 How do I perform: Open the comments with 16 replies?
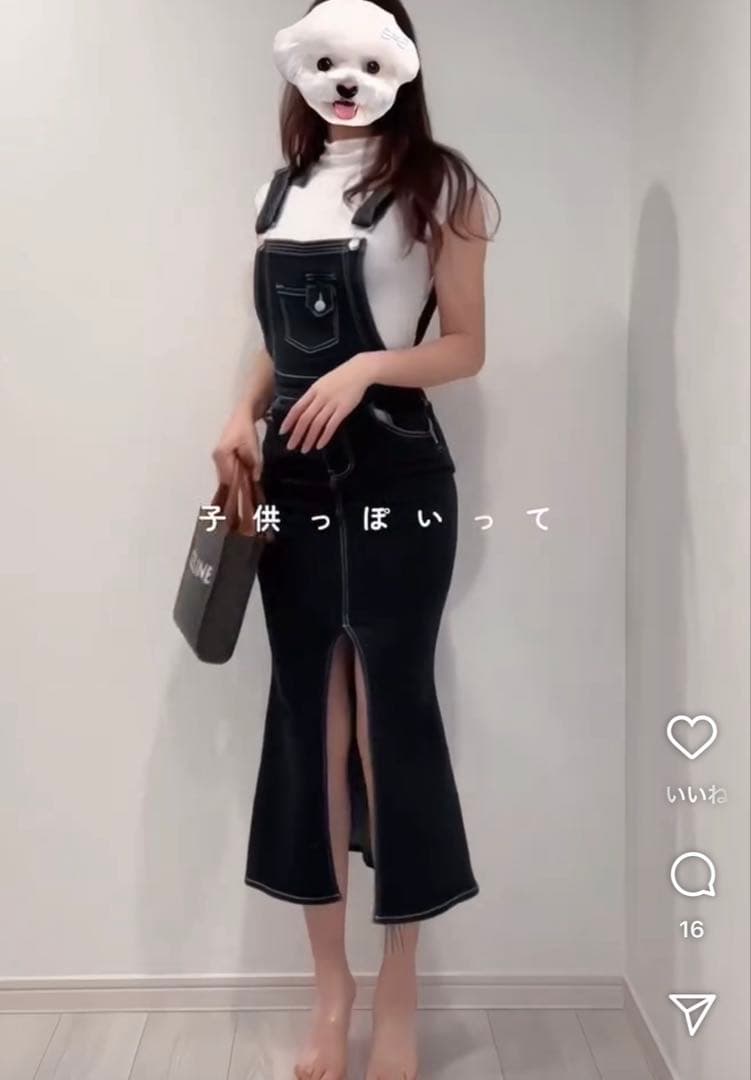click(x=692, y=877)
